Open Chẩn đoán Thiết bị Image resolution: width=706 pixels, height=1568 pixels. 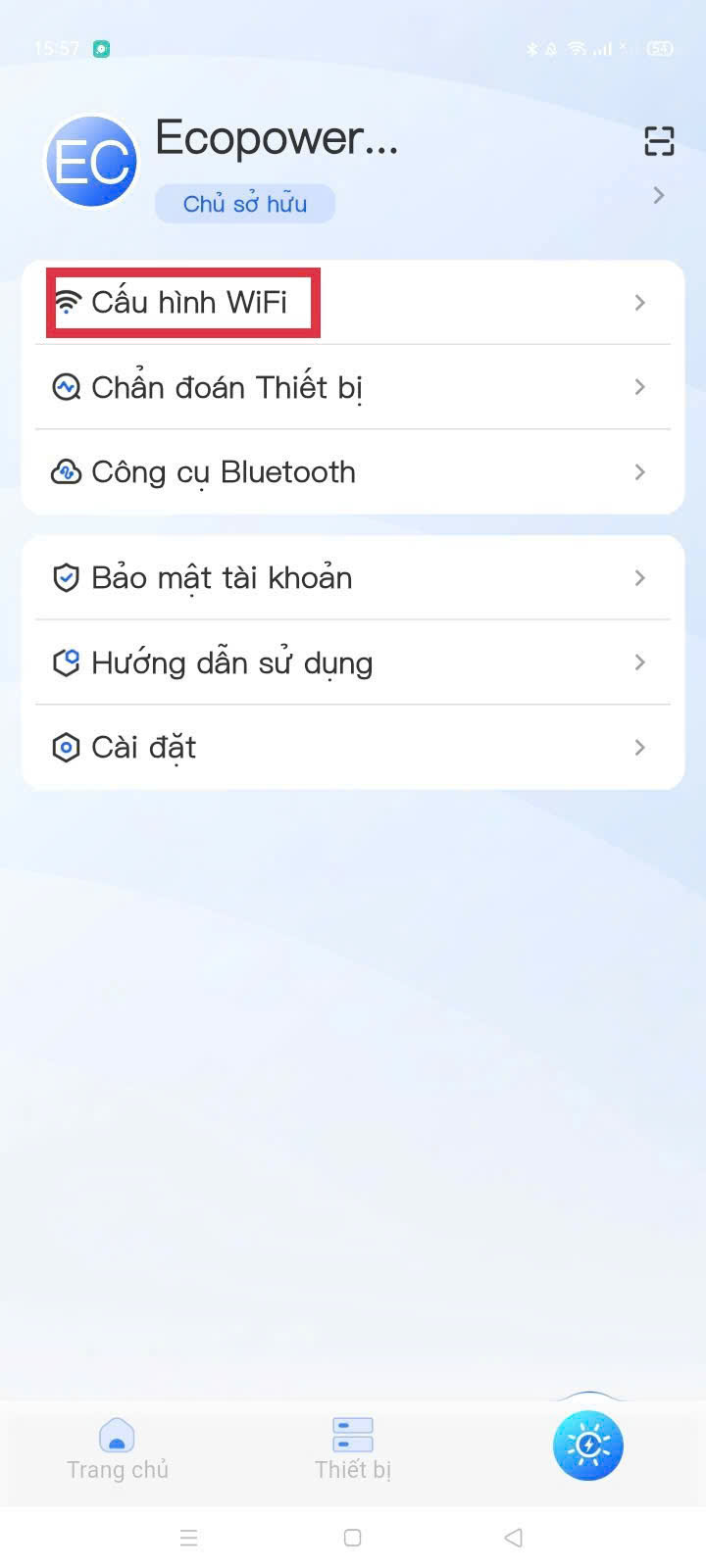[353, 387]
